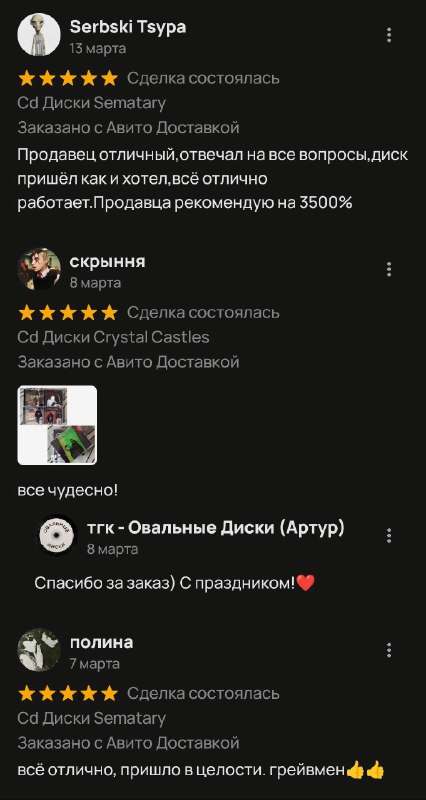Open overflow menu on Овальные Диски reply
The width and height of the screenshot is (426, 800).
pos(389,536)
